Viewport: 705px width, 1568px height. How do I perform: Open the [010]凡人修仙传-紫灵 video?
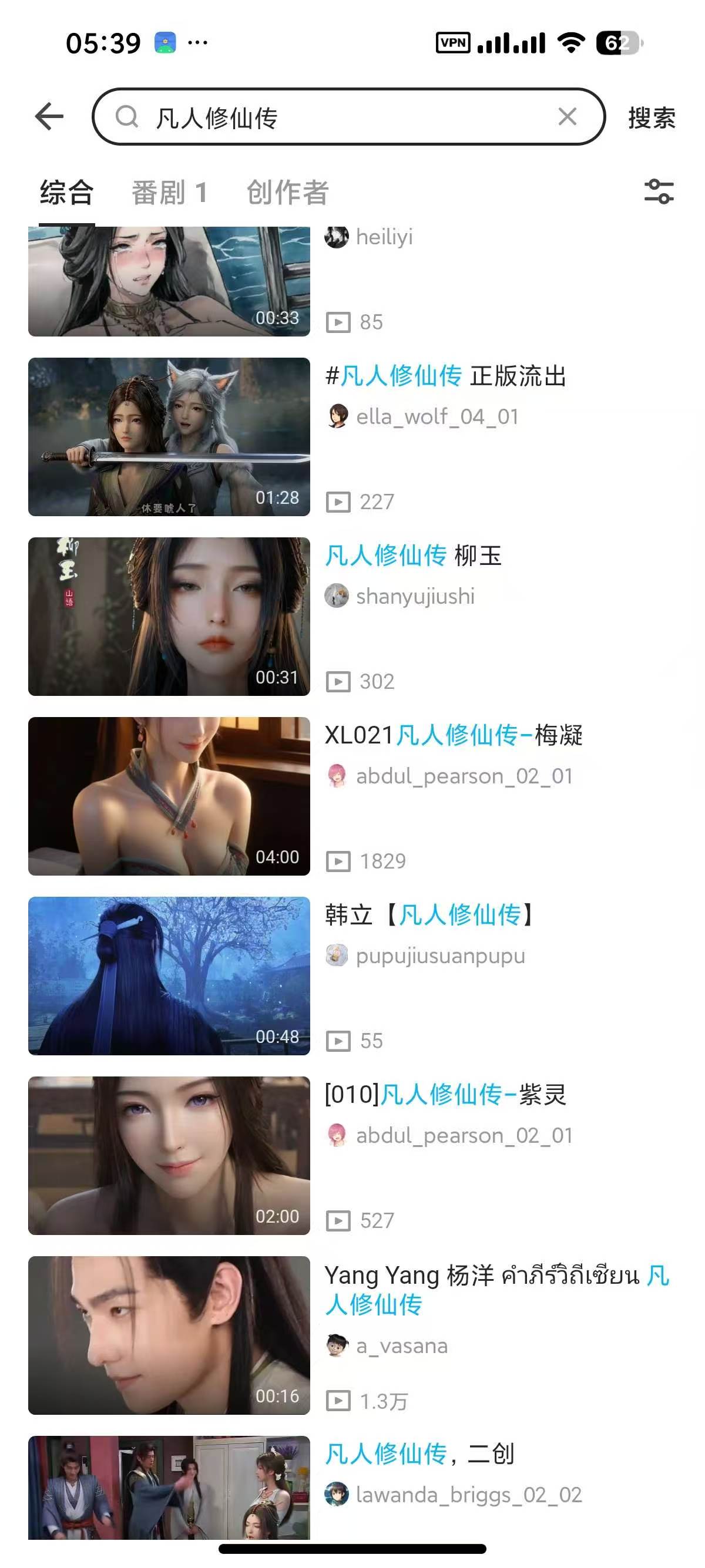169,1155
